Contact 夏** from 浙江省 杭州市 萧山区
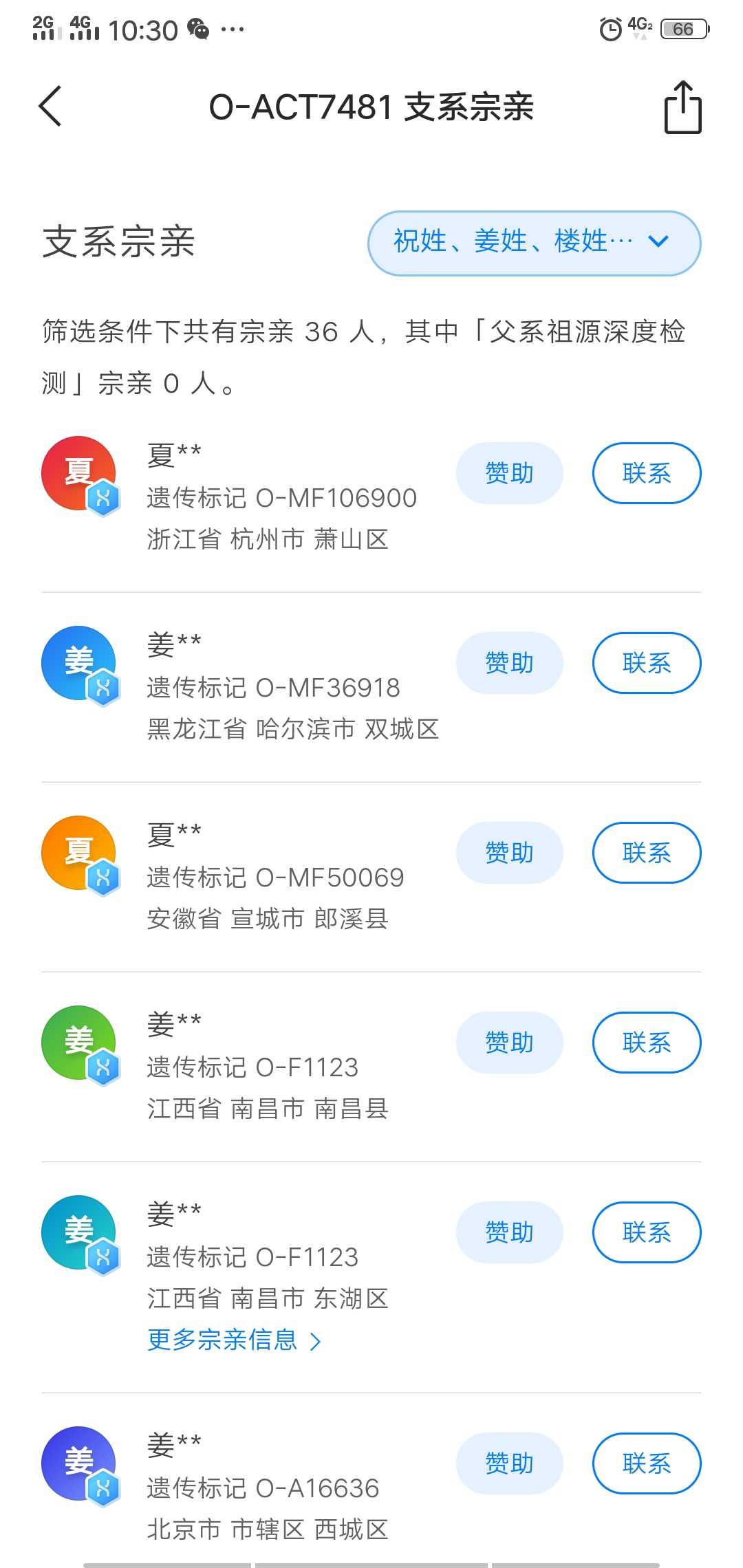 click(647, 473)
